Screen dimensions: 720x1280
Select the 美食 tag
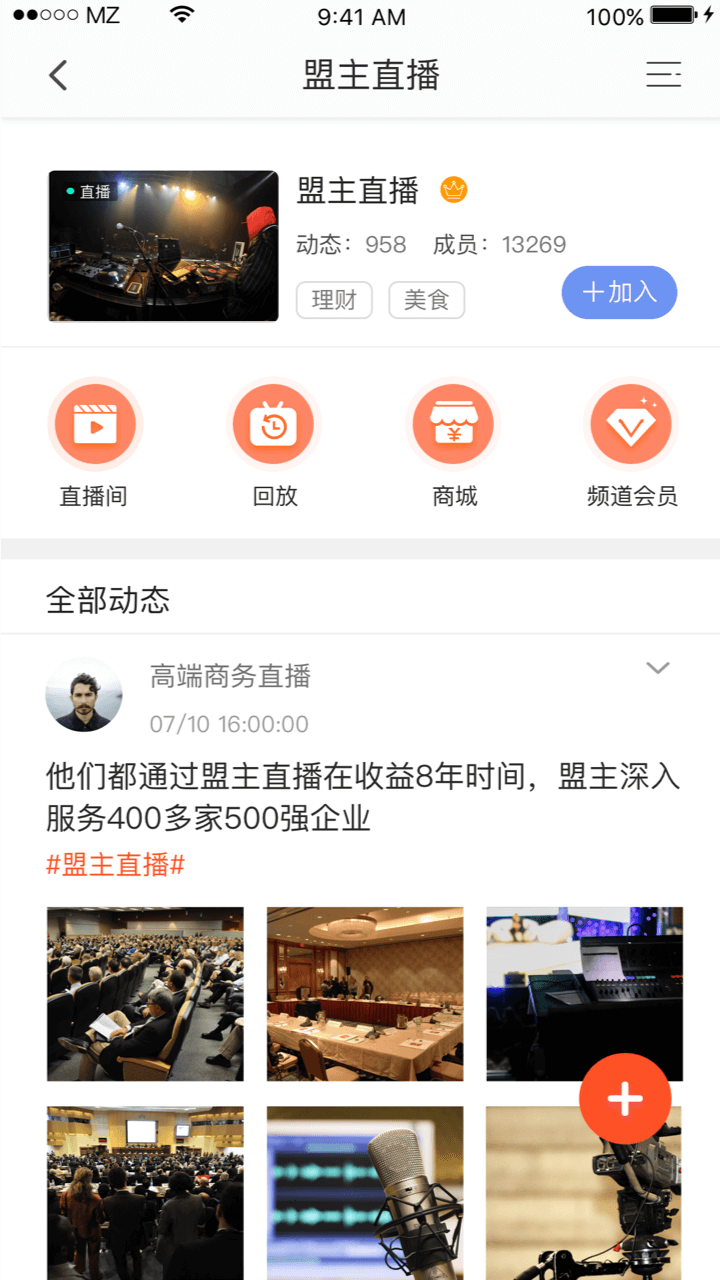[x=426, y=300]
